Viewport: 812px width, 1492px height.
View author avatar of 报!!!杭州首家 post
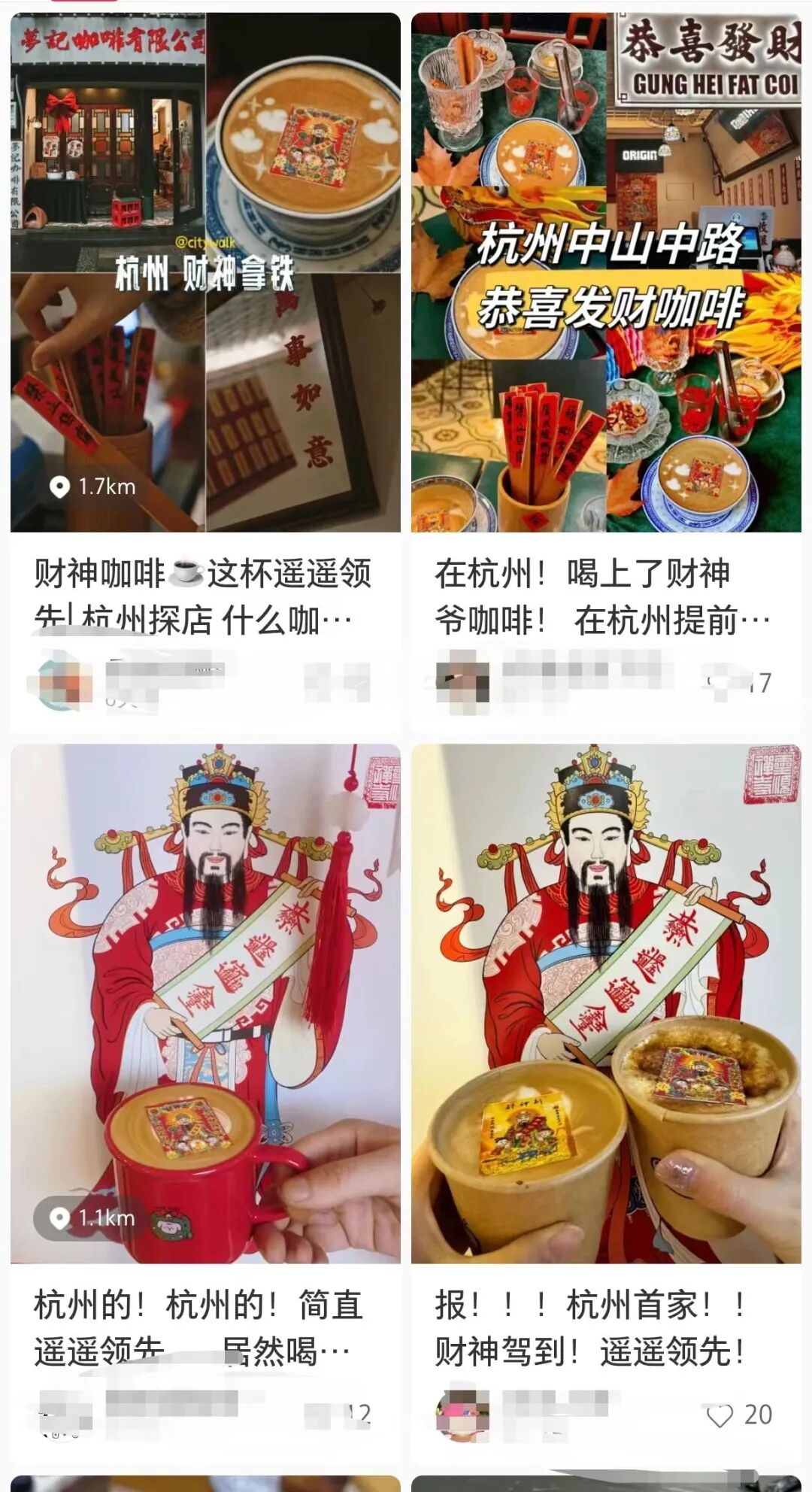(x=462, y=1415)
